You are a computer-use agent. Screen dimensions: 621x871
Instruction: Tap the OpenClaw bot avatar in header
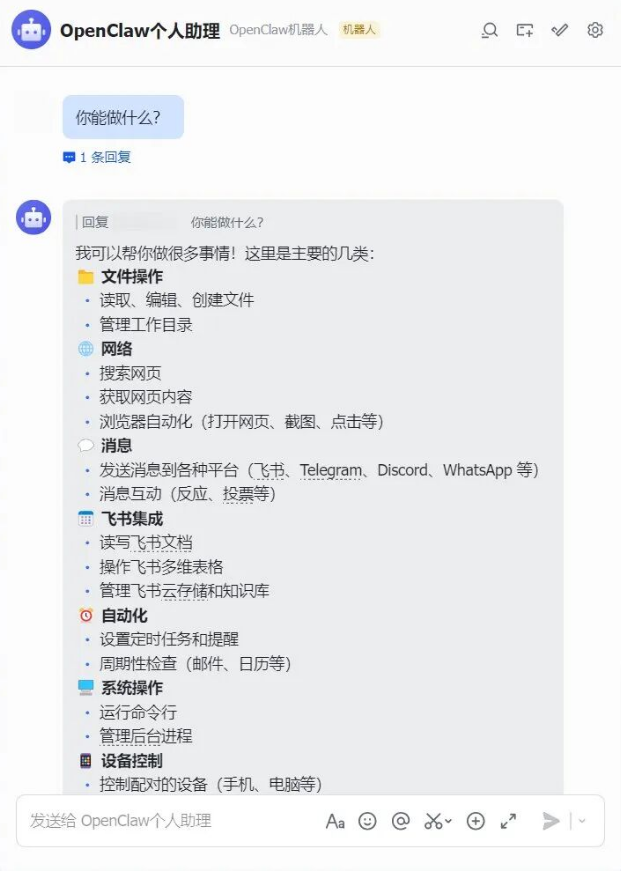pos(32,30)
